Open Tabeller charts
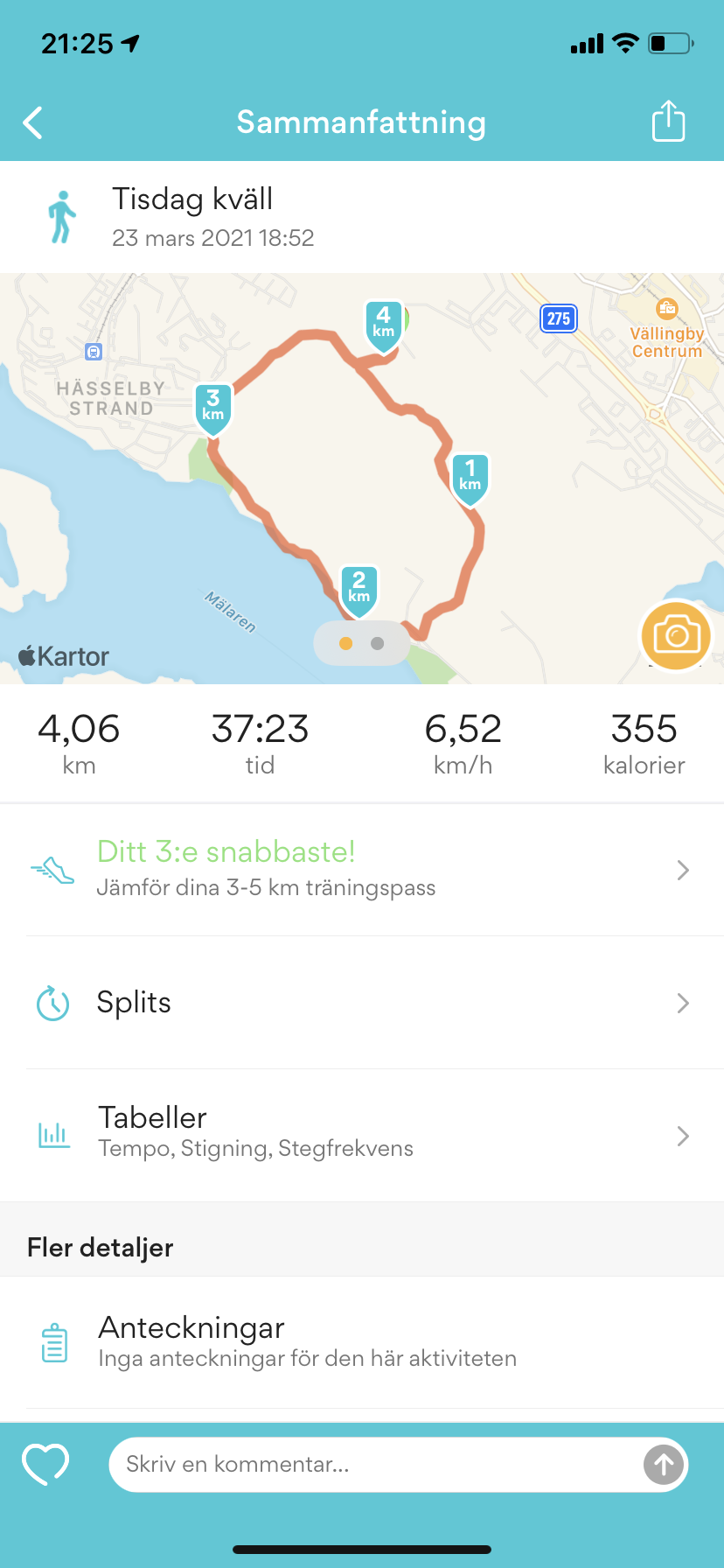Image resolution: width=724 pixels, height=1568 pixels. 362,1135
